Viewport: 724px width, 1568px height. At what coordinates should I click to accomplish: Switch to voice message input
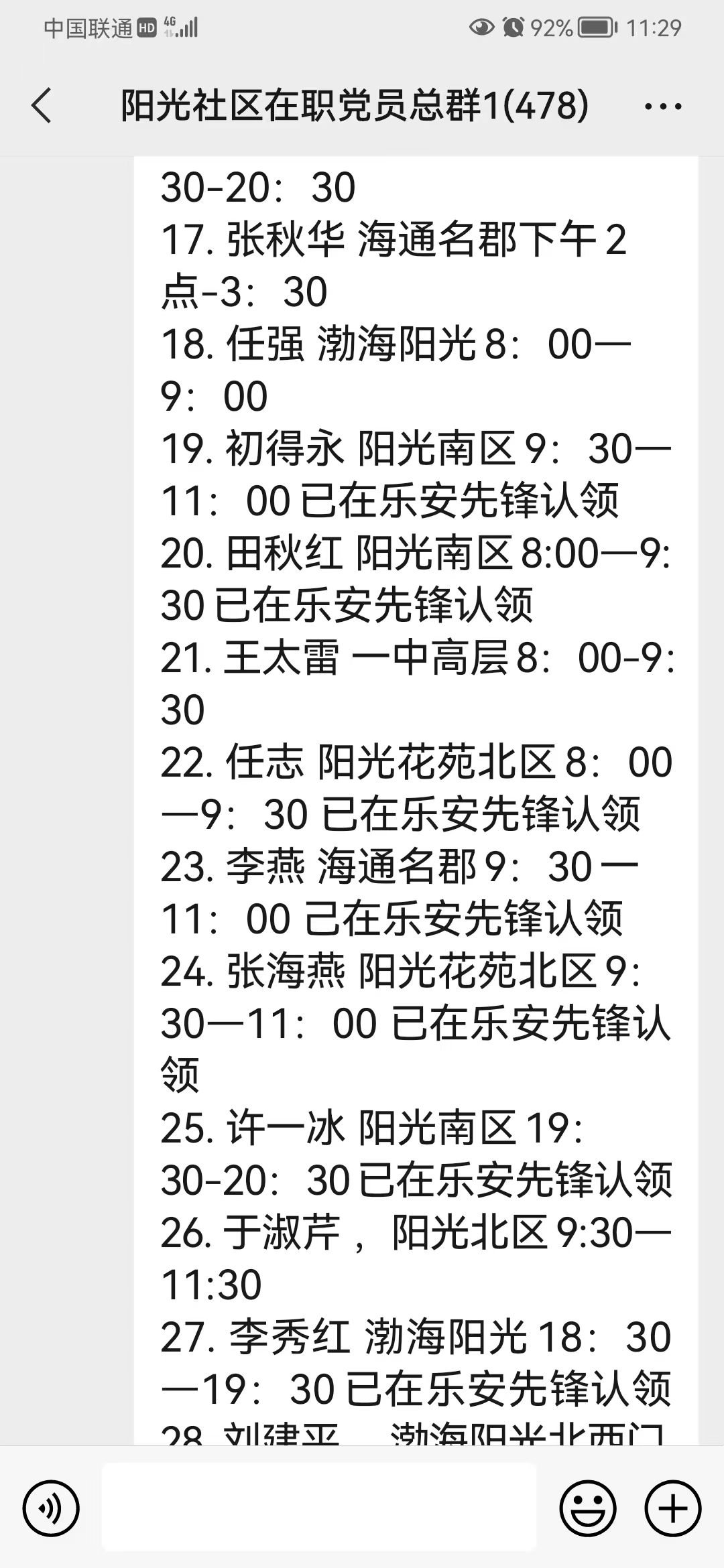(x=51, y=1508)
